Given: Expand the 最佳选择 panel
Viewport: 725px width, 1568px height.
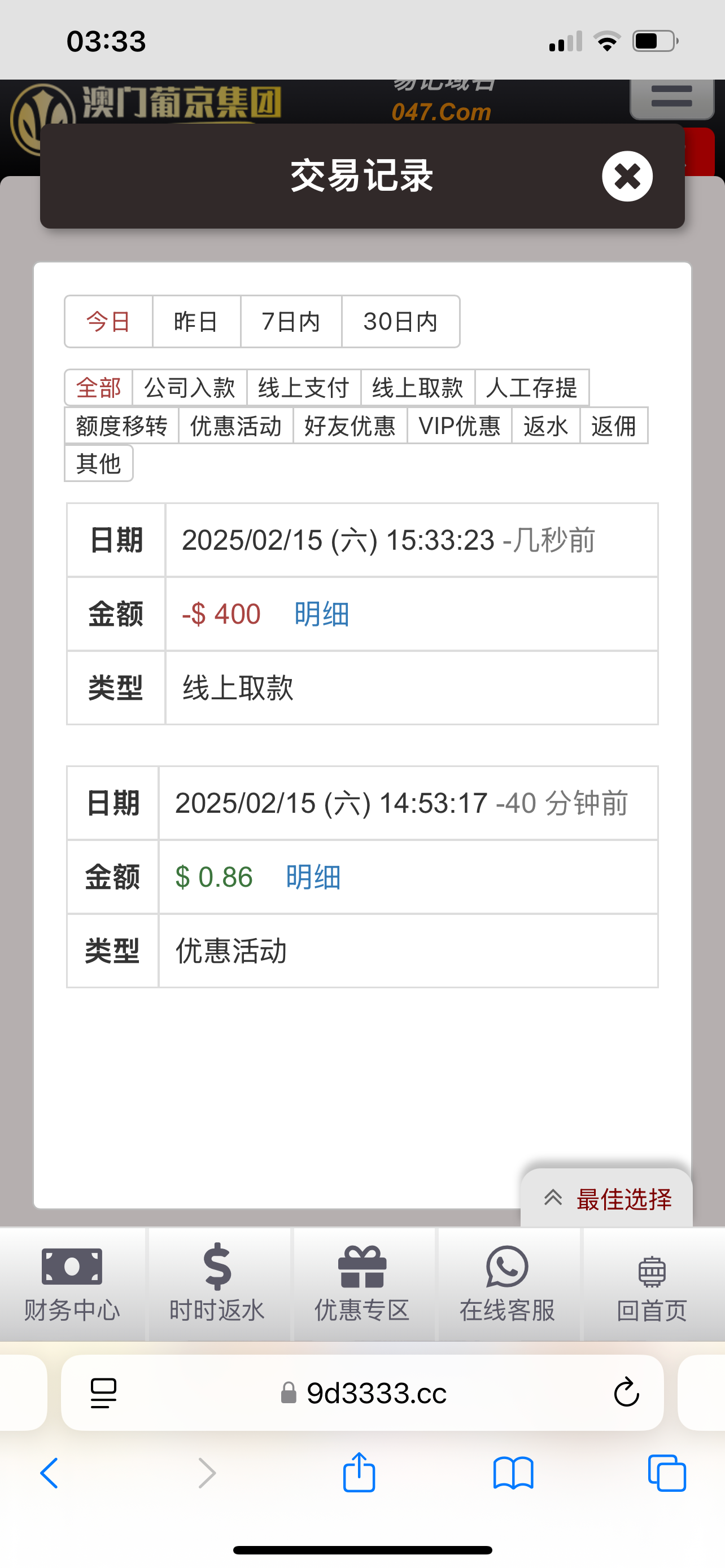Looking at the screenshot, I should coord(608,1198).
